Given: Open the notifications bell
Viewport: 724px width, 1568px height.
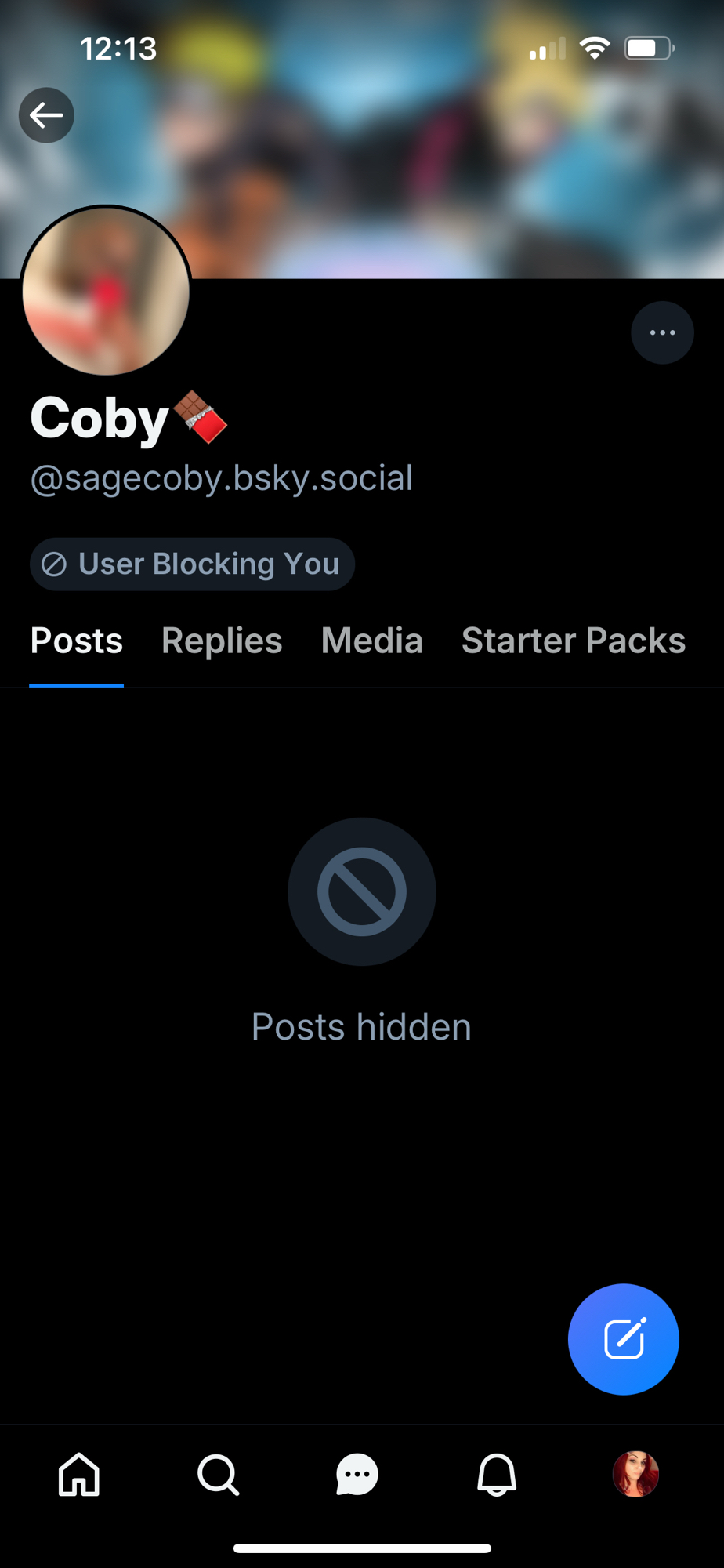Looking at the screenshot, I should tap(497, 1475).
